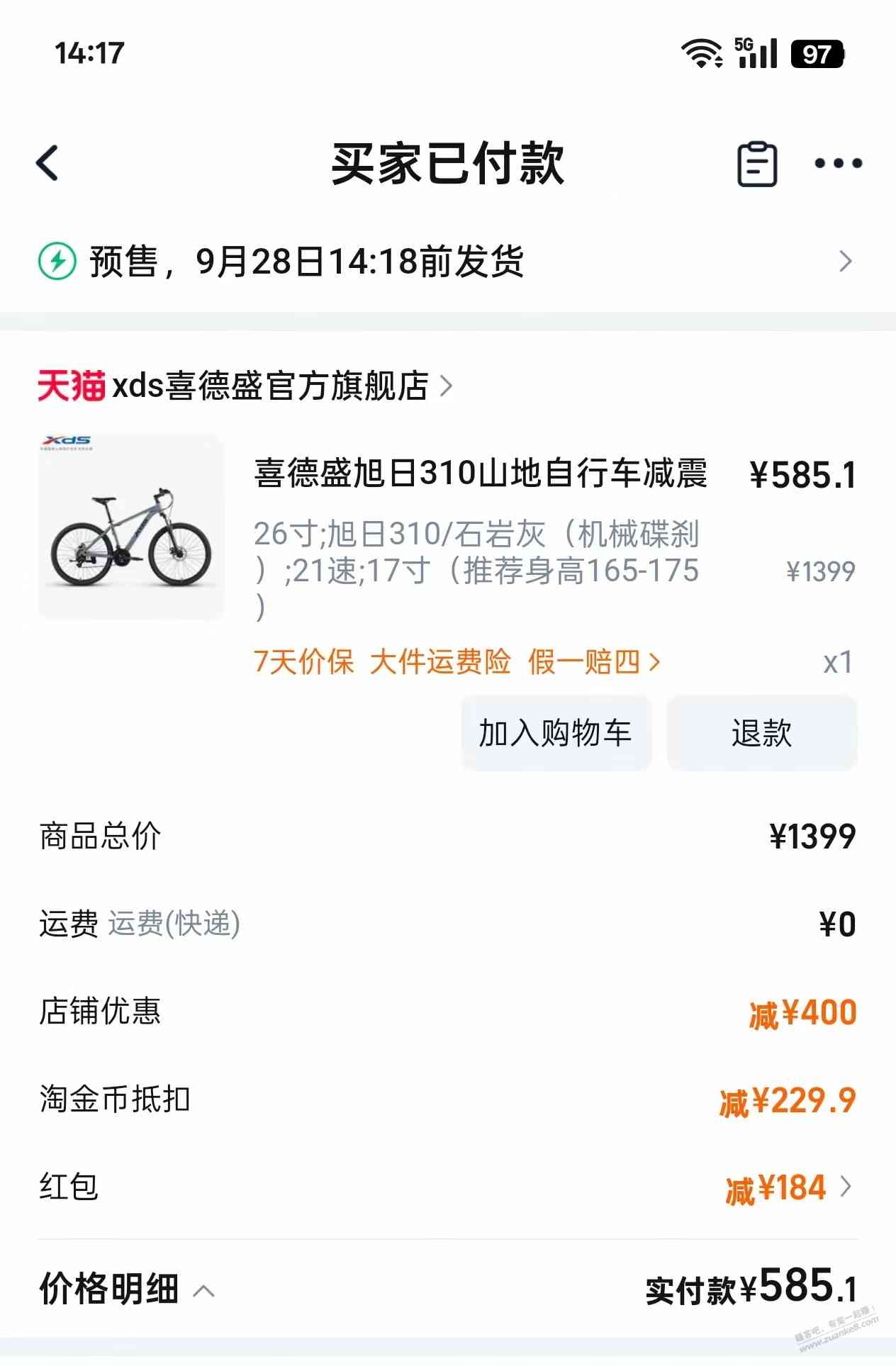The height and width of the screenshot is (1366, 896).
Task: Open the three-dot overflow menu
Action: point(838,164)
